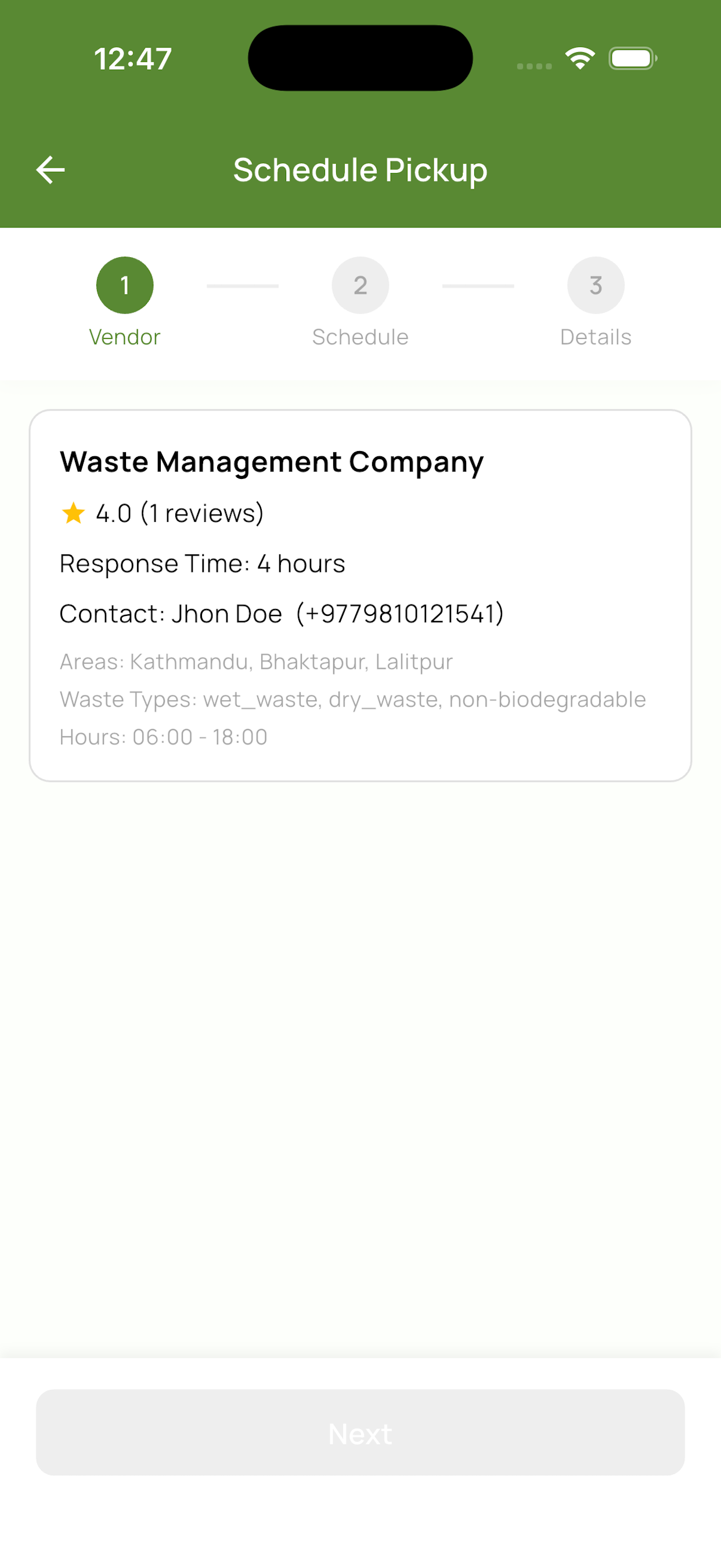This screenshot has width=721, height=1568.
Task: Select step 3 Details circle
Action: click(596, 285)
